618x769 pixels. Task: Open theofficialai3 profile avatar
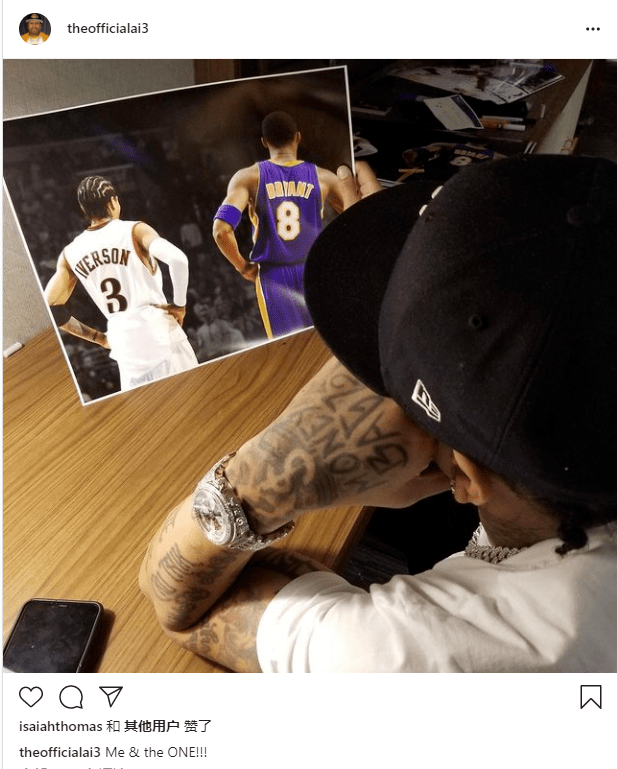[x=35, y=29]
